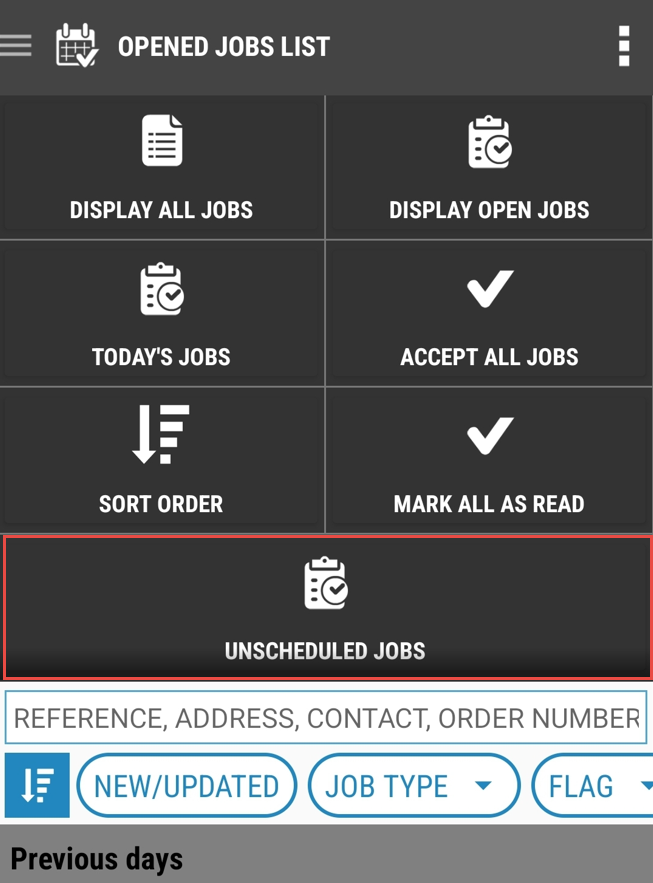Open the three-dot overflow menu
The height and width of the screenshot is (883, 653).
pos(624,46)
